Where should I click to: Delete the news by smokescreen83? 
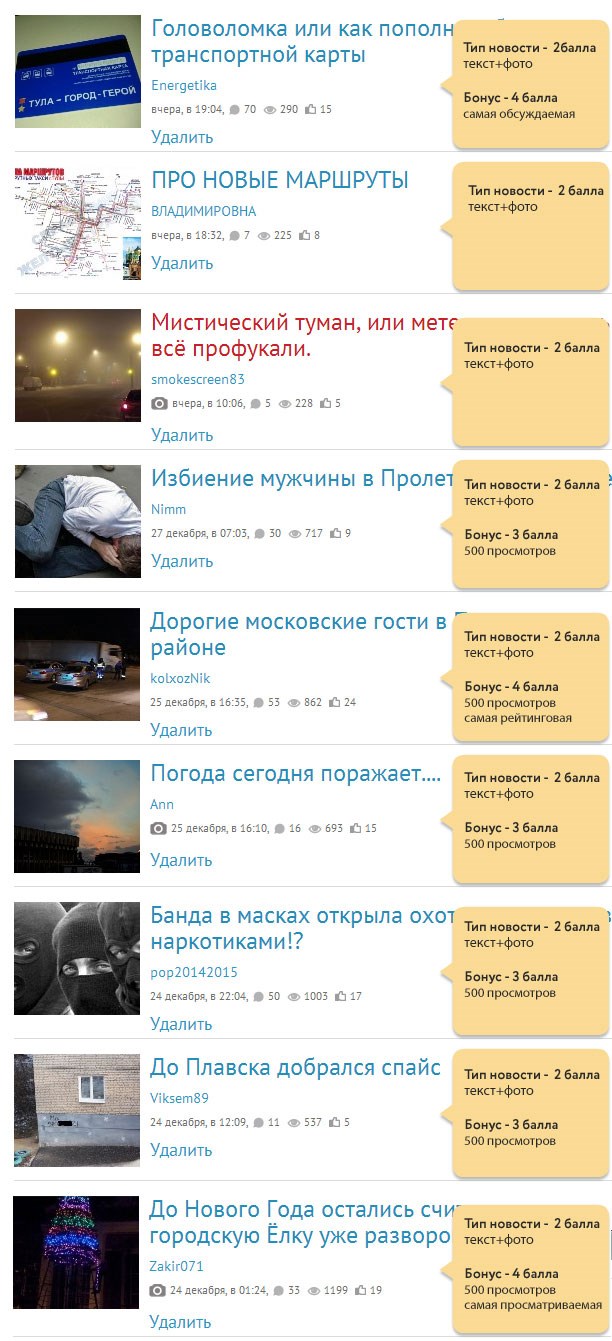[182, 435]
